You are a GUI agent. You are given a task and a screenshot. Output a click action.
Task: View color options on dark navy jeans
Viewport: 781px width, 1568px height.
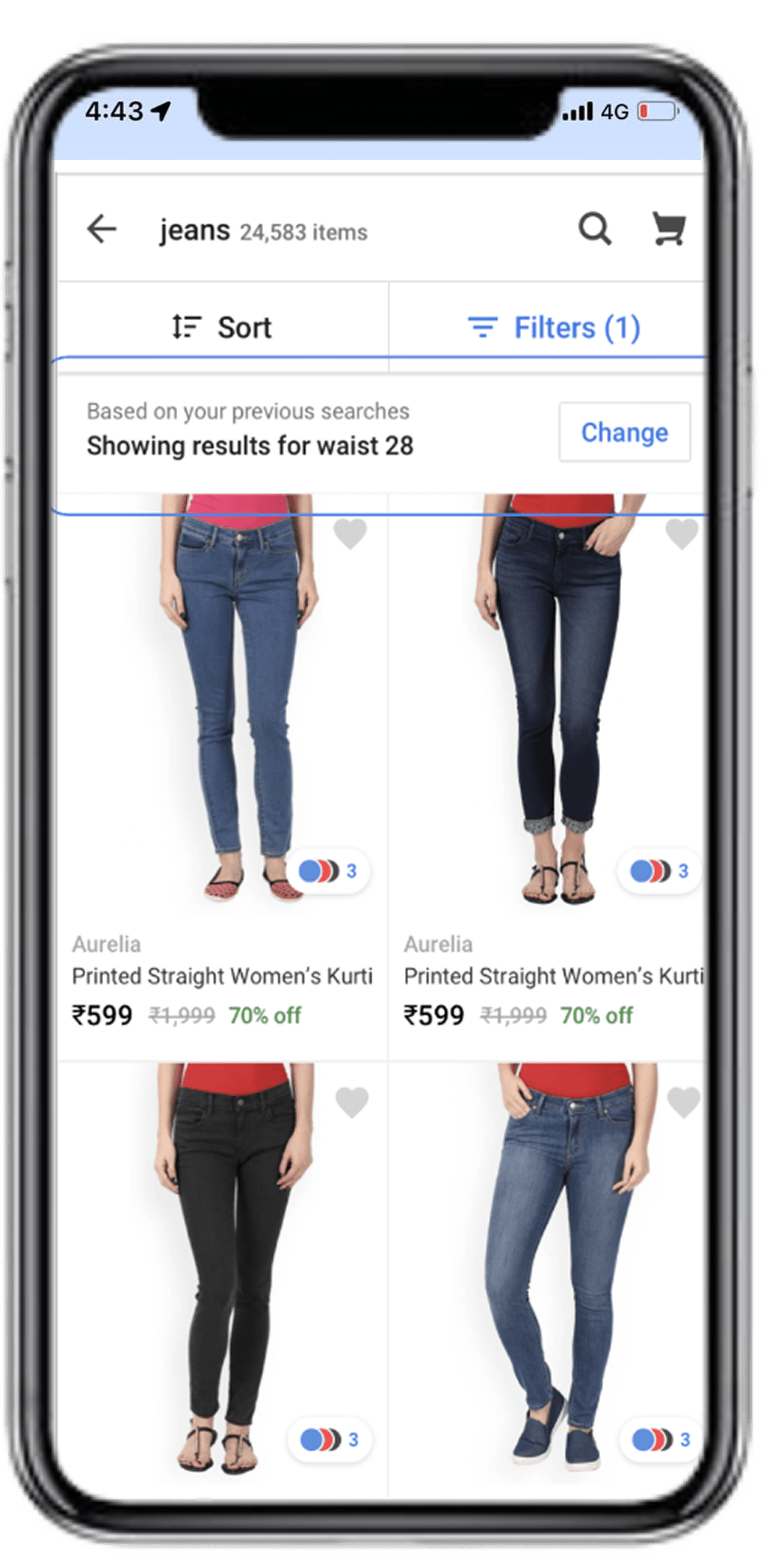click(659, 871)
